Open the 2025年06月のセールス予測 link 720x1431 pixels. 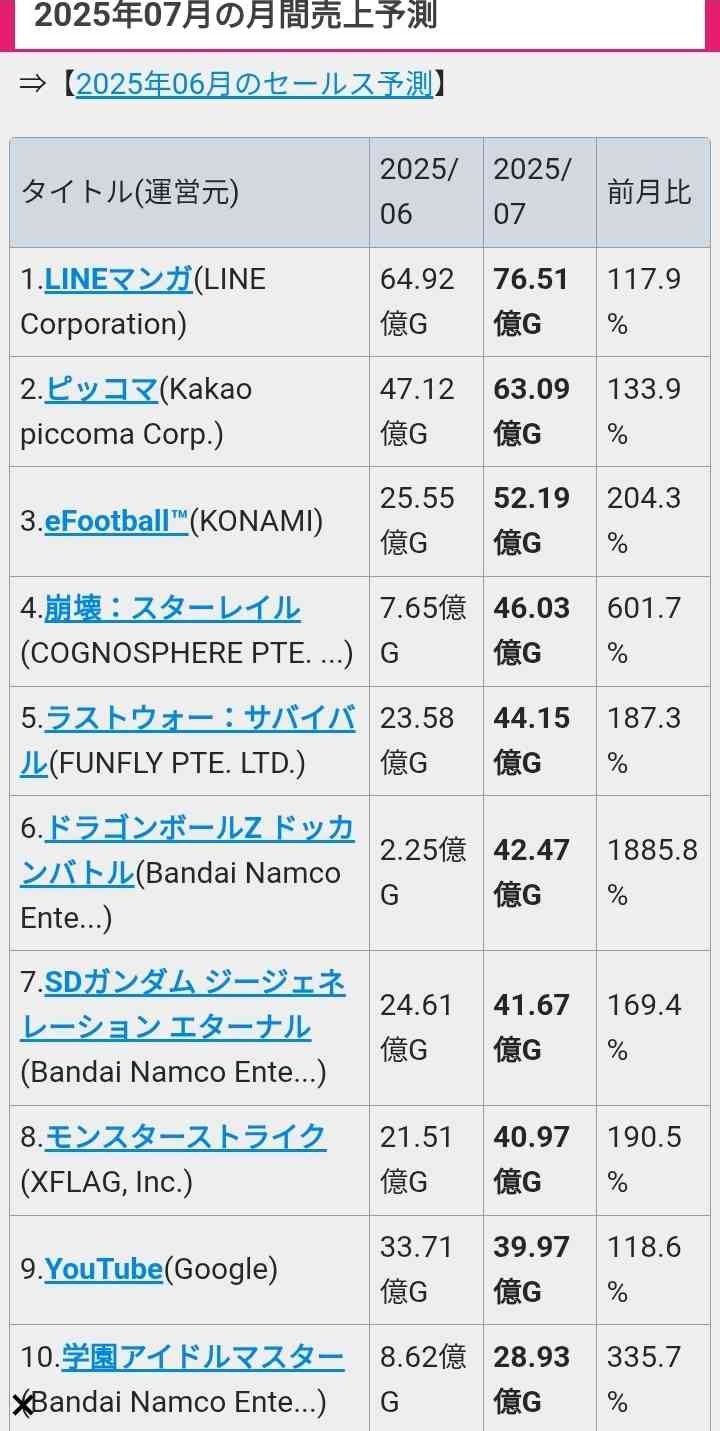point(254,84)
